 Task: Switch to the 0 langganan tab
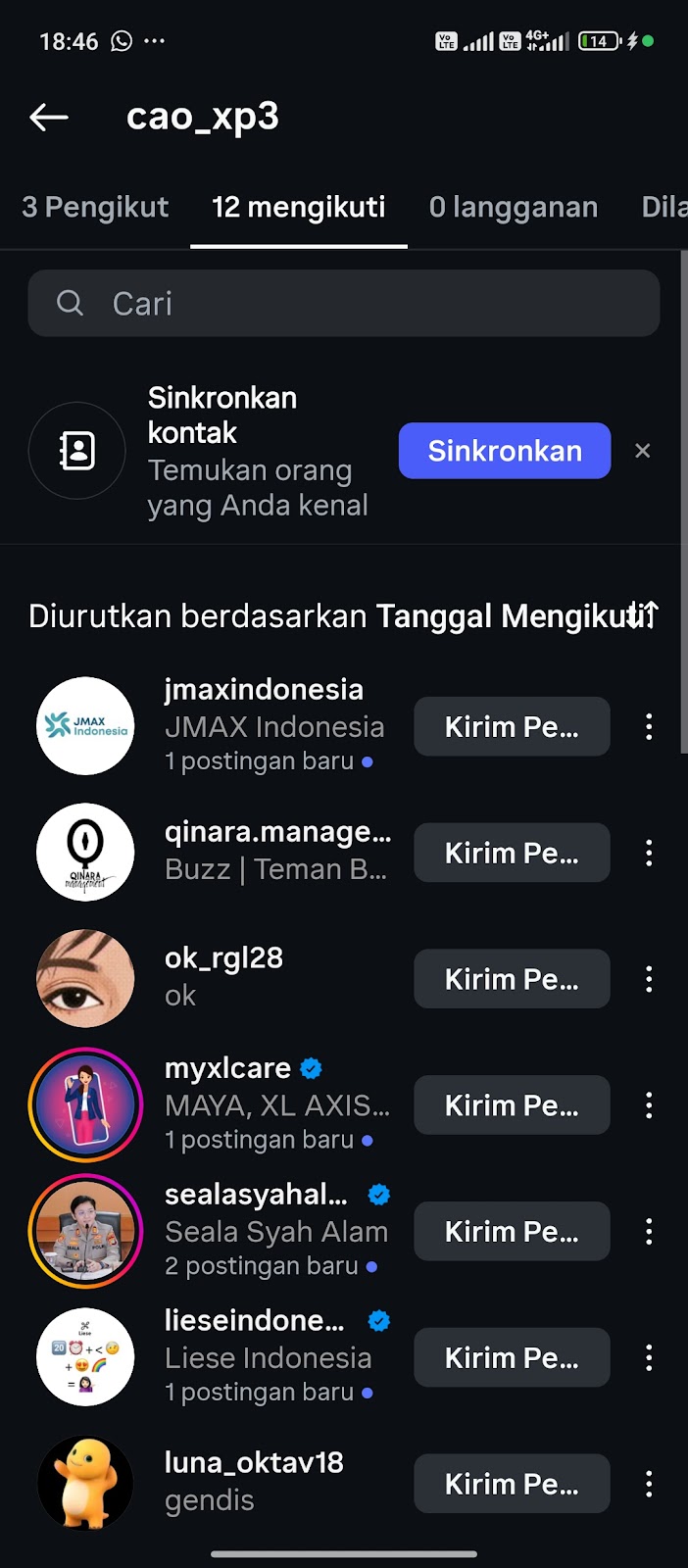tap(513, 208)
